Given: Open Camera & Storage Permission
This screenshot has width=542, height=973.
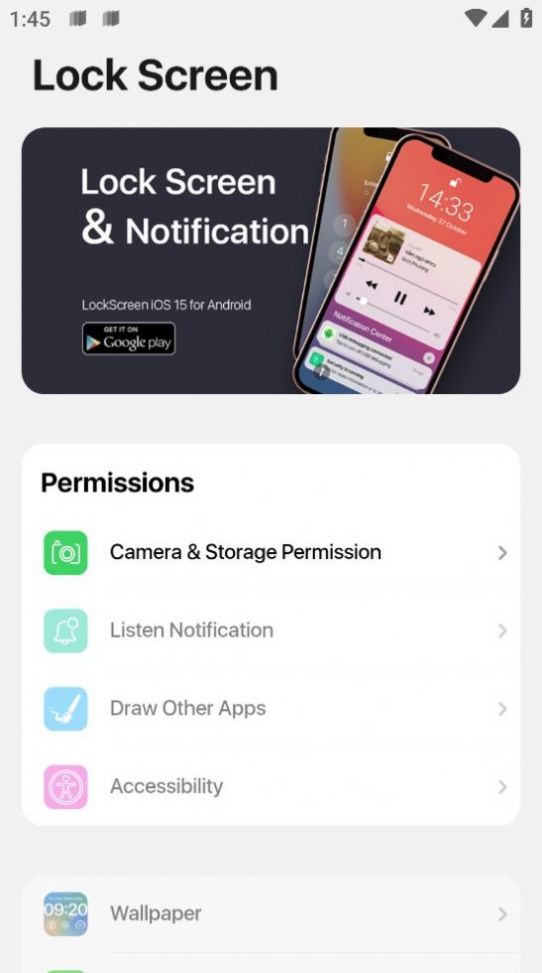Looking at the screenshot, I should (271, 552).
